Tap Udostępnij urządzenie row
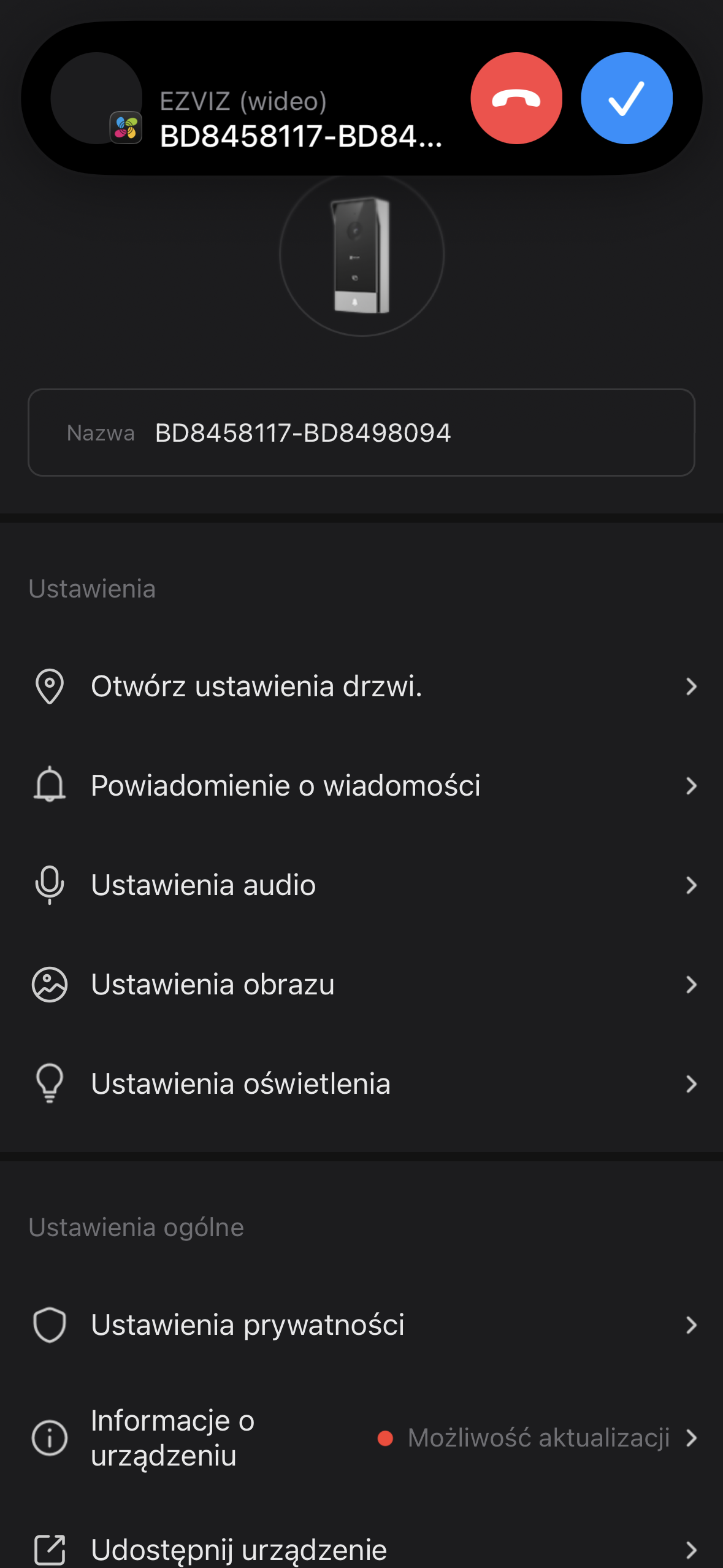The height and width of the screenshot is (1568, 723). pos(361,1549)
